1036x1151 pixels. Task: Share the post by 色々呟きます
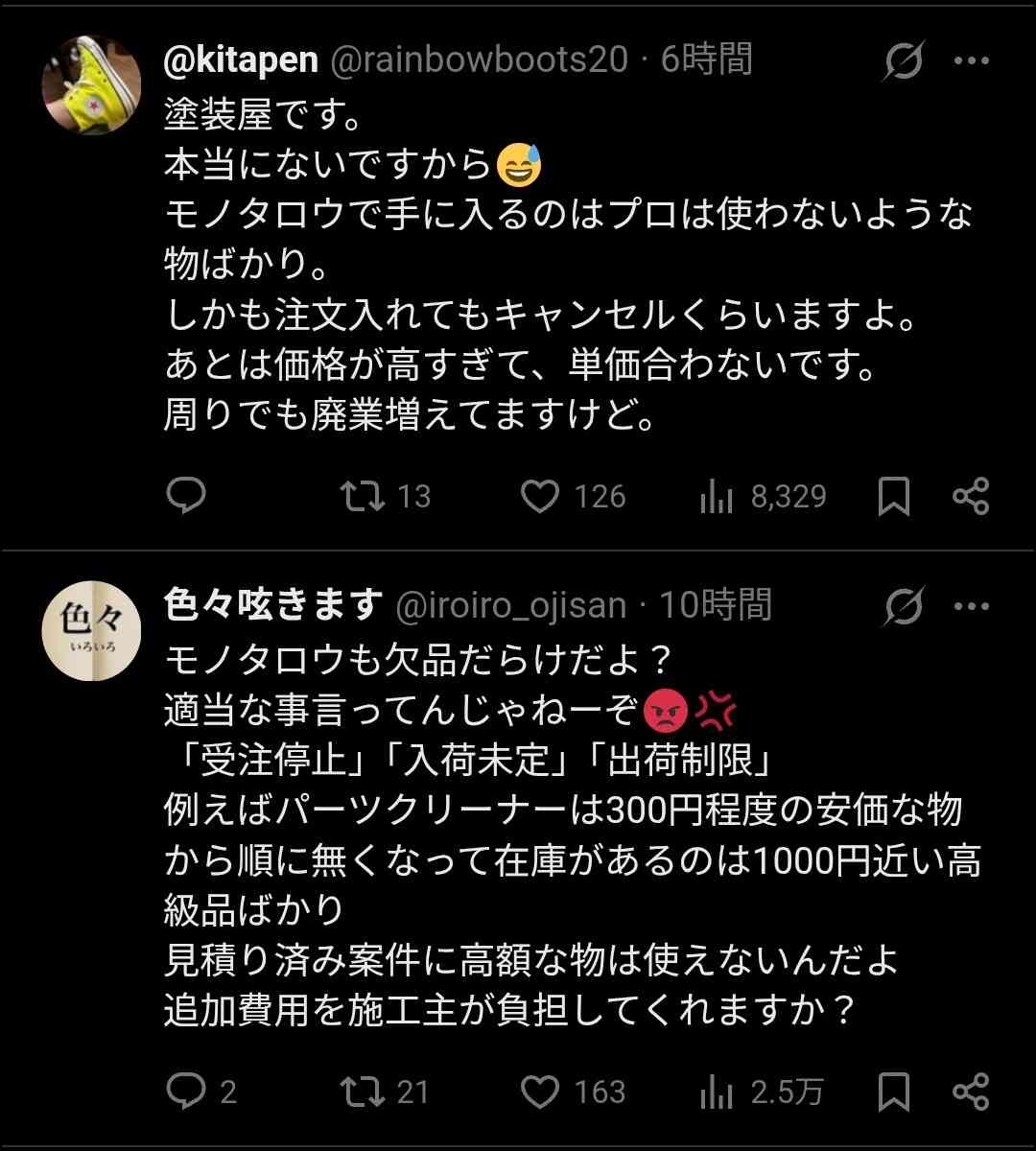tap(971, 1092)
